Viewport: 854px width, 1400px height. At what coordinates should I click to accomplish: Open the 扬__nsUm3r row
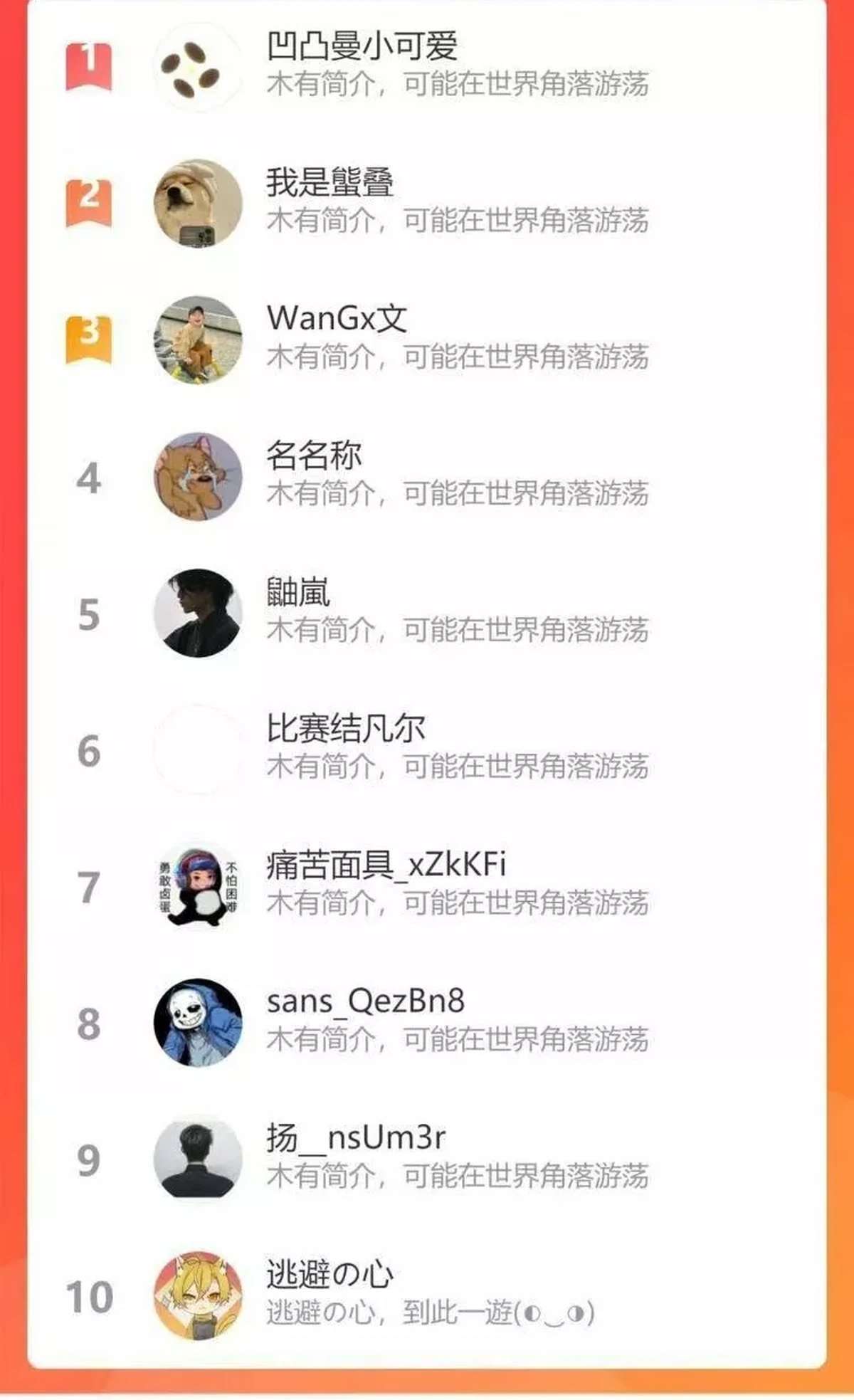click(x=427, y=1159)
